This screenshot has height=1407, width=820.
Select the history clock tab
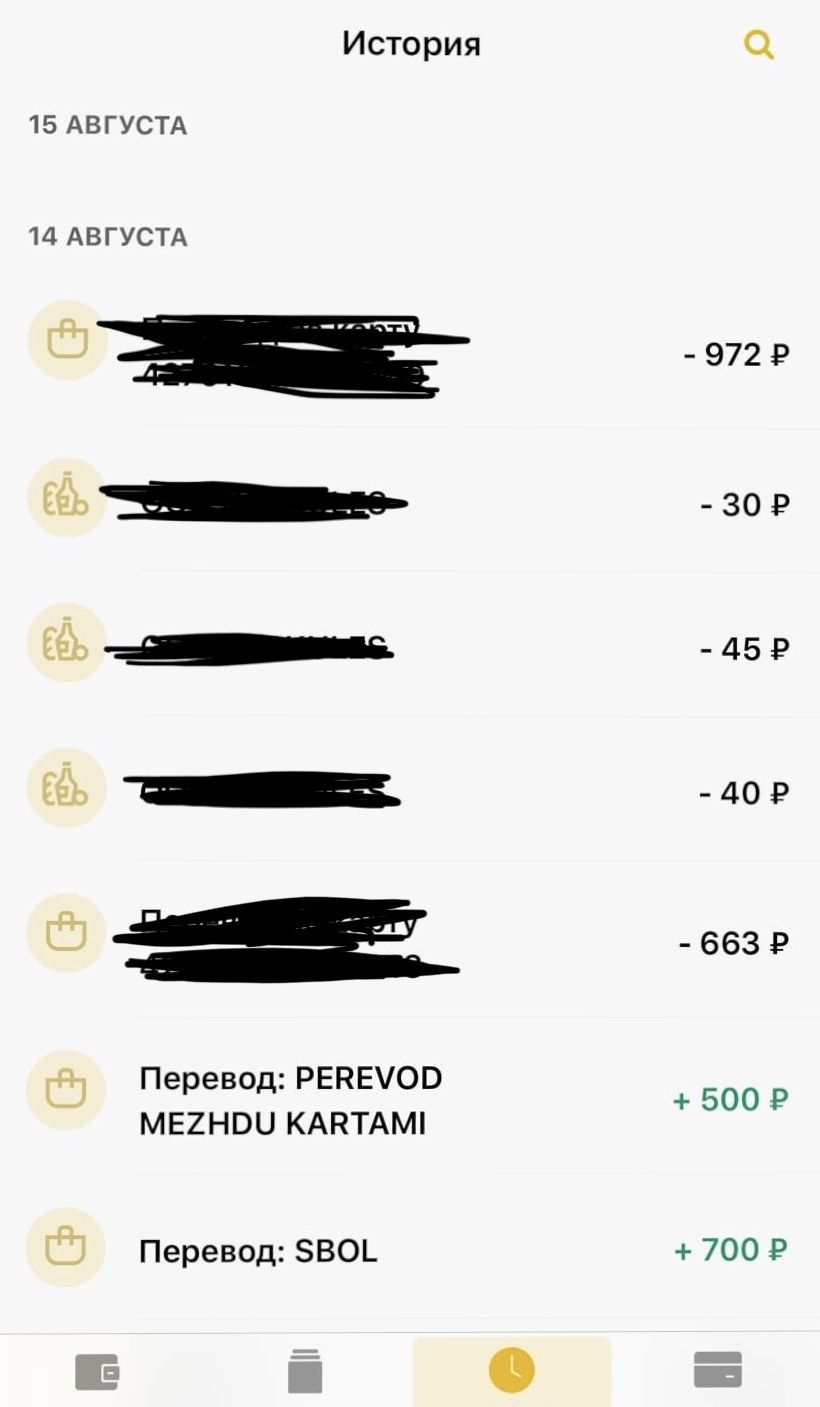tap(511, 1370)
